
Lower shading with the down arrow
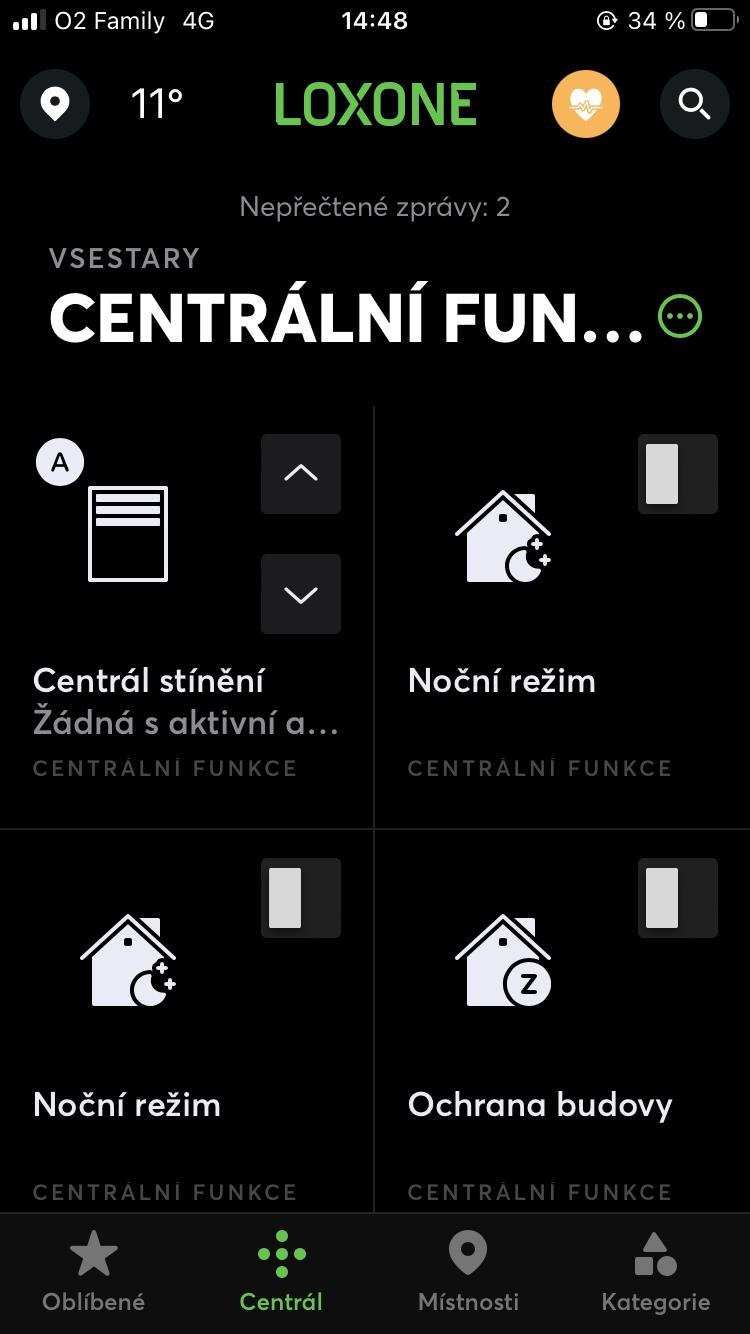(x=300, y=594)
